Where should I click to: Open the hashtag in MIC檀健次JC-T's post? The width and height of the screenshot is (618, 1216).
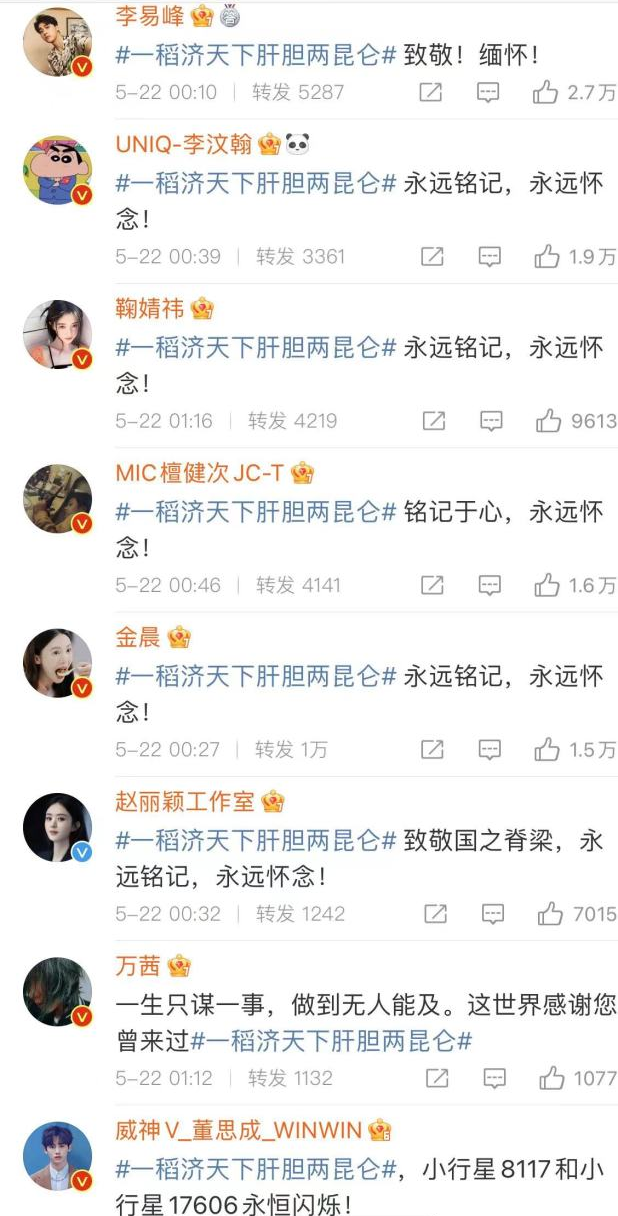[x=256, y=512]
